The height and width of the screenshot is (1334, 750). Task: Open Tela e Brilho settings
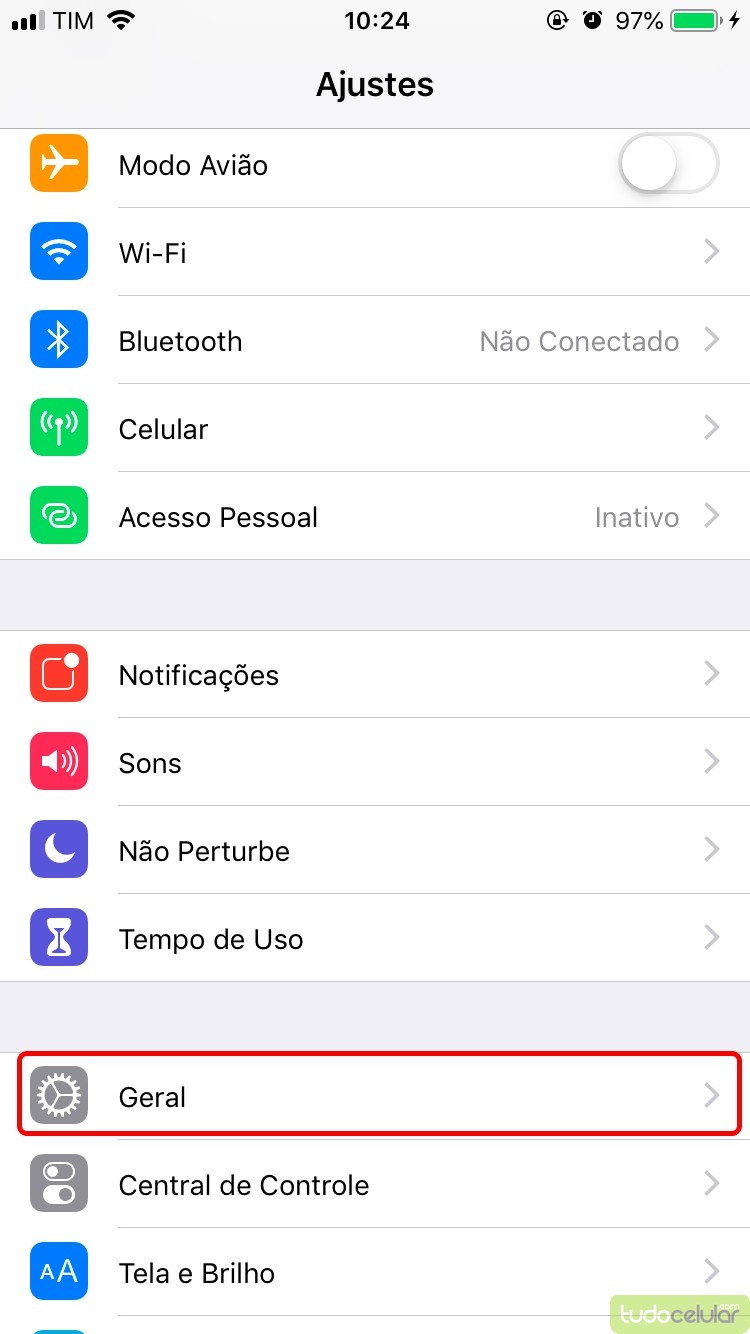(x=375, y=1273)
